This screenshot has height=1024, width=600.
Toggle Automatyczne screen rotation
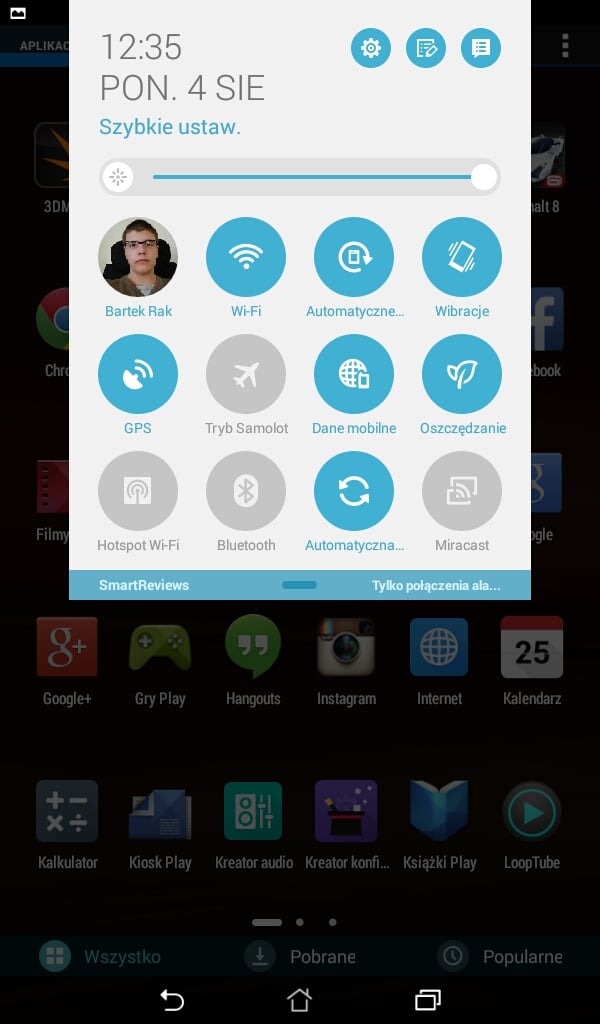click(x=354, y=257)
